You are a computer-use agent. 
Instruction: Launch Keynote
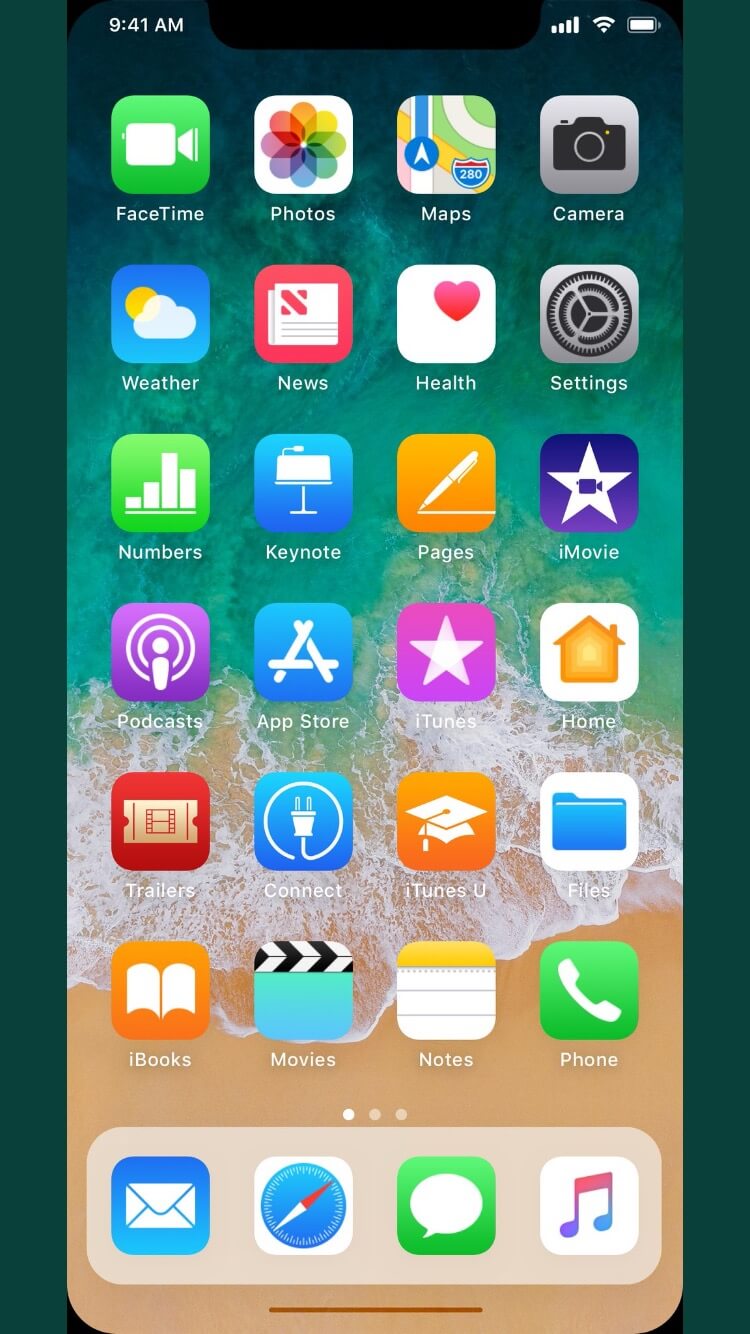click(303, 482)
